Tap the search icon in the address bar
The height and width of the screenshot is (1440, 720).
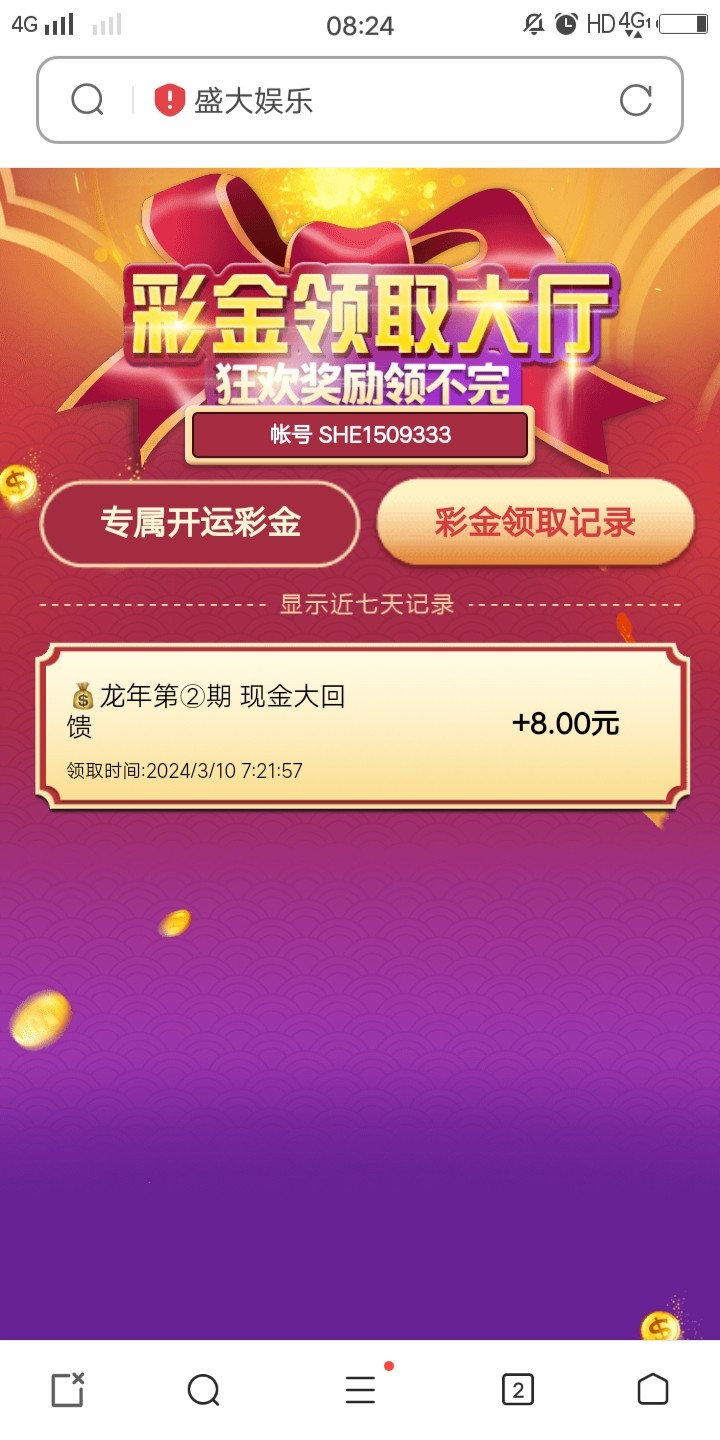pyautogui.click(x=88, y=100)
